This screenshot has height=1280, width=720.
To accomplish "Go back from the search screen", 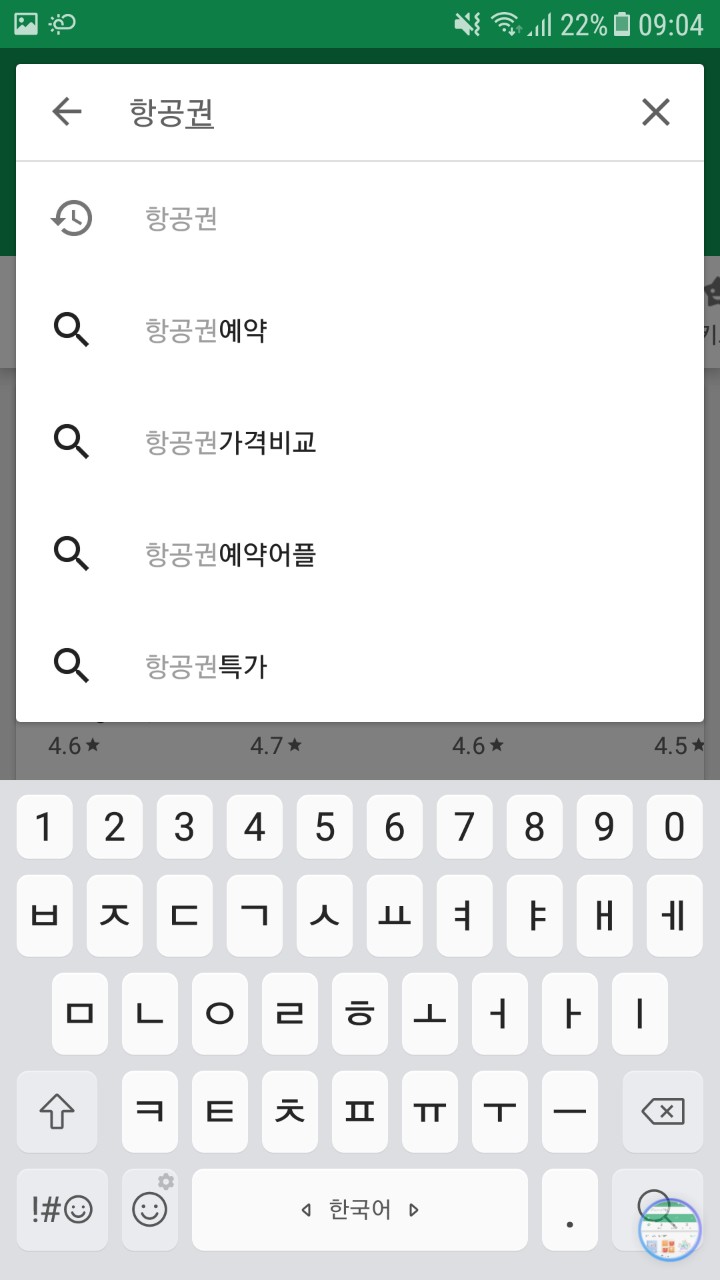I will (67, 112).
